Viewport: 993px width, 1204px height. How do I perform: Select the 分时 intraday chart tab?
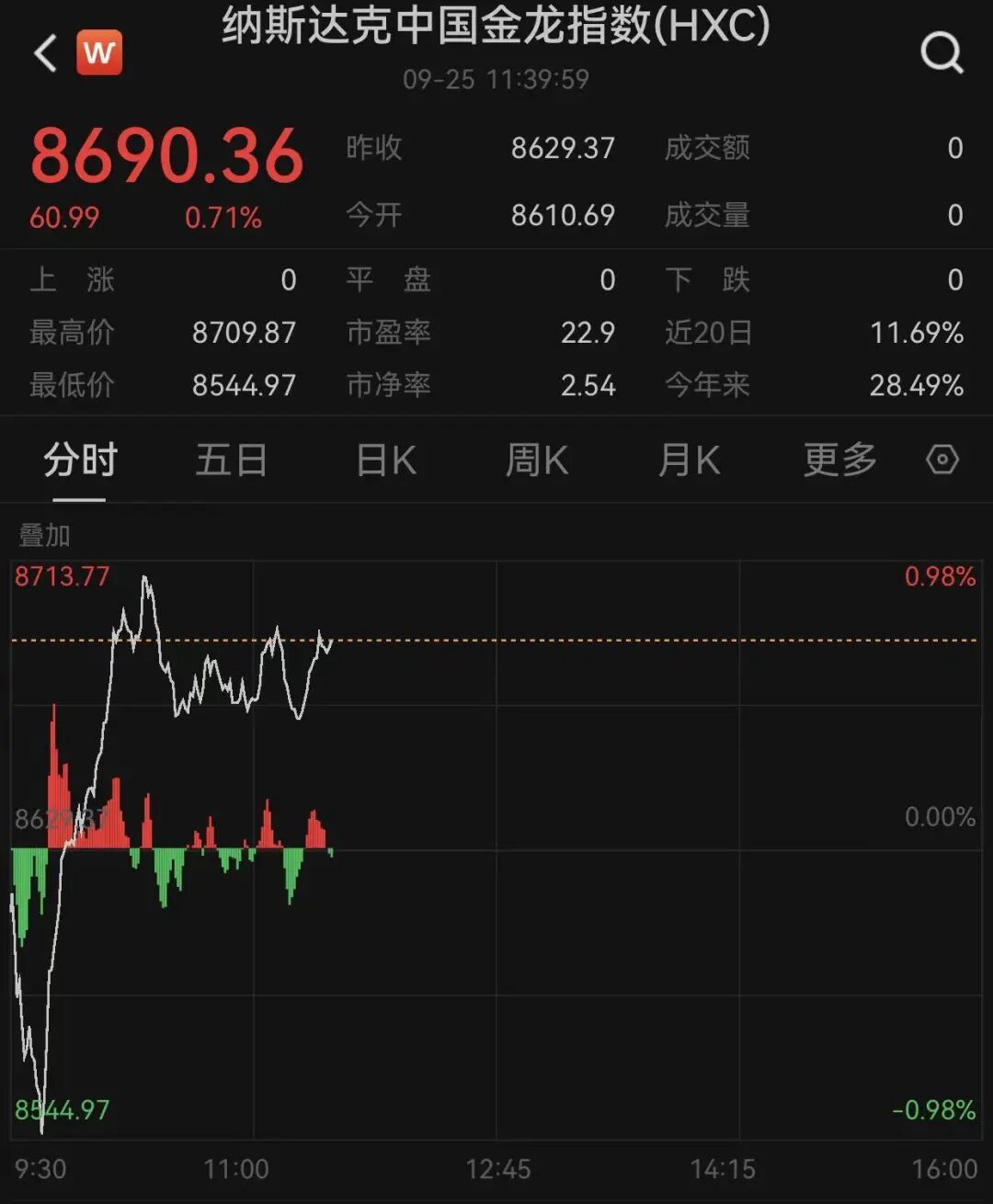pos(80,460)
